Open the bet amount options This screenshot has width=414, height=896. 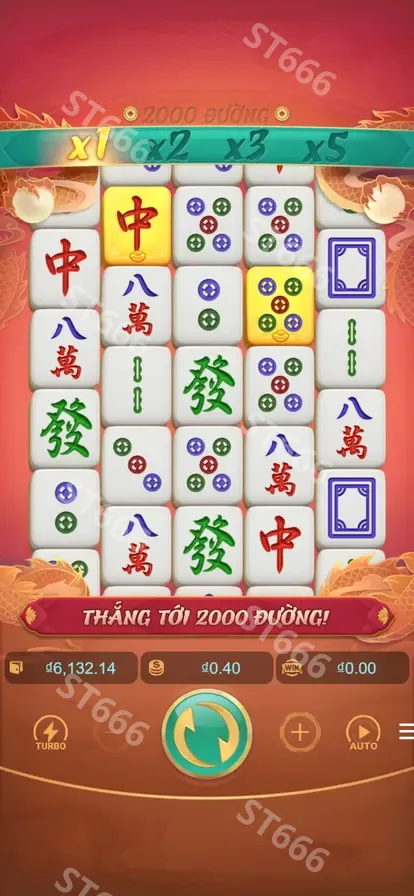tap(206, 668)
